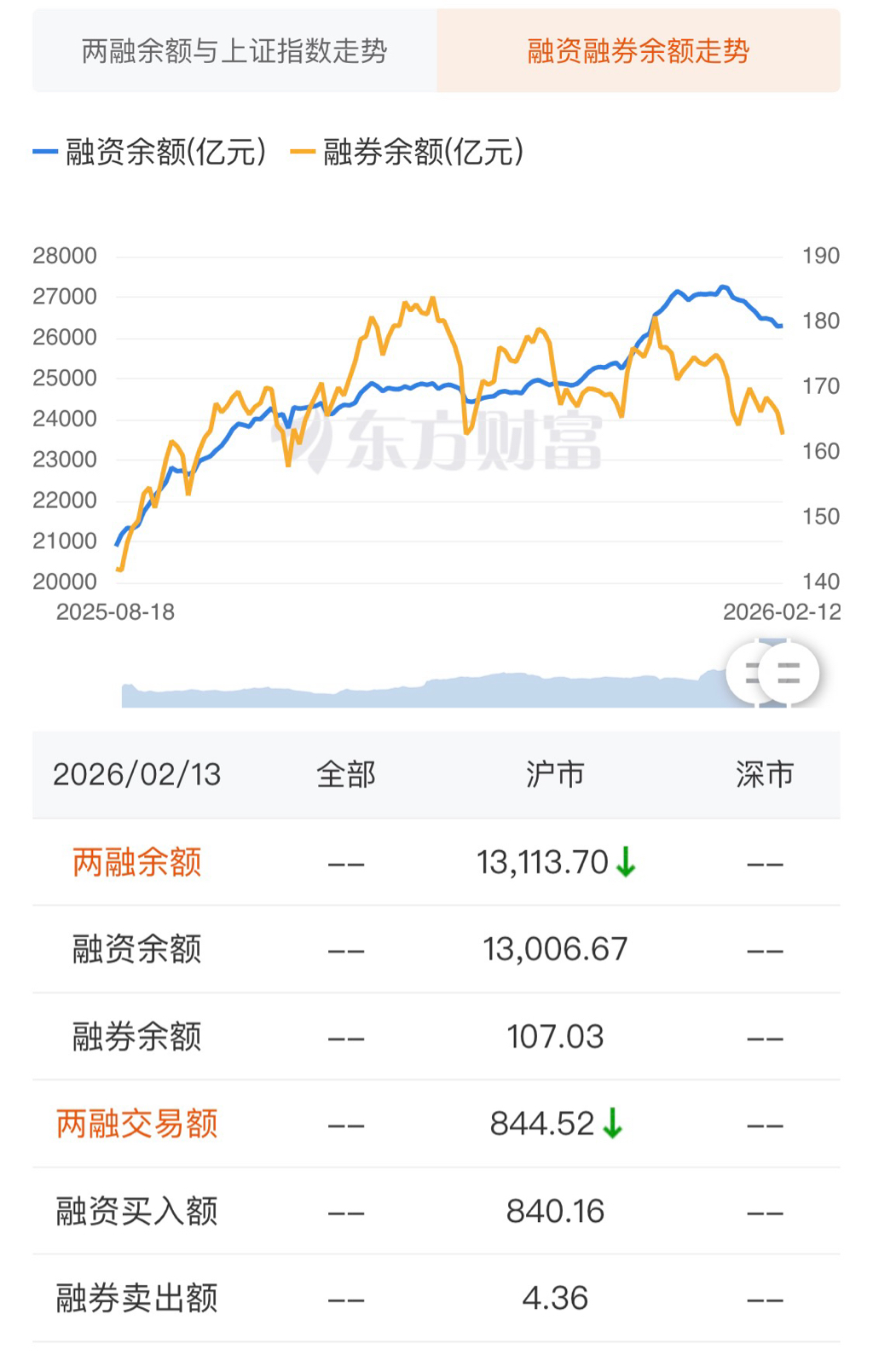
Task: Tap the right handle of the date range slider
Action: (789, 674)
